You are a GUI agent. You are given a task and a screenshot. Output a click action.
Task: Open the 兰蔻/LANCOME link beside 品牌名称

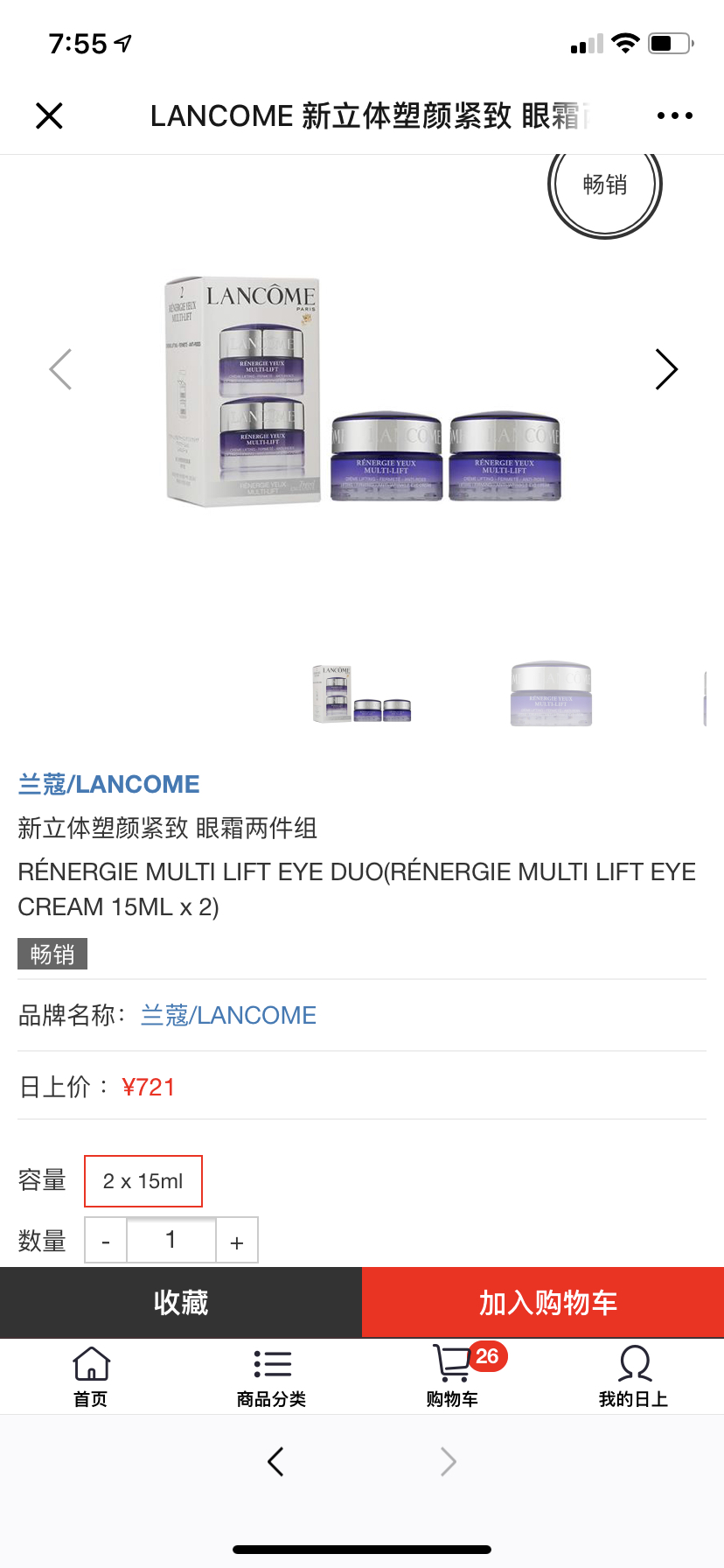pos(228,1015)
